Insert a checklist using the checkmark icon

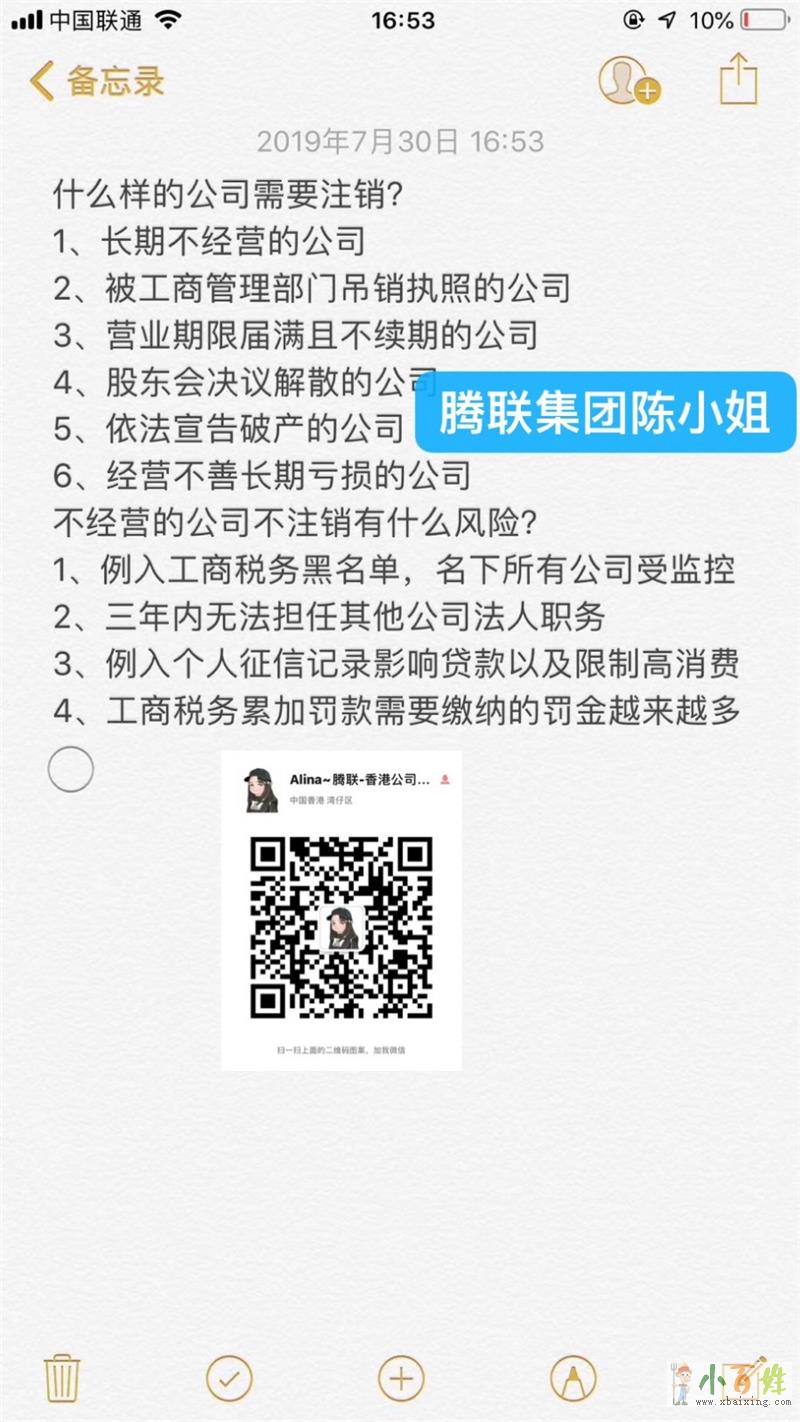pos(229,1379)
